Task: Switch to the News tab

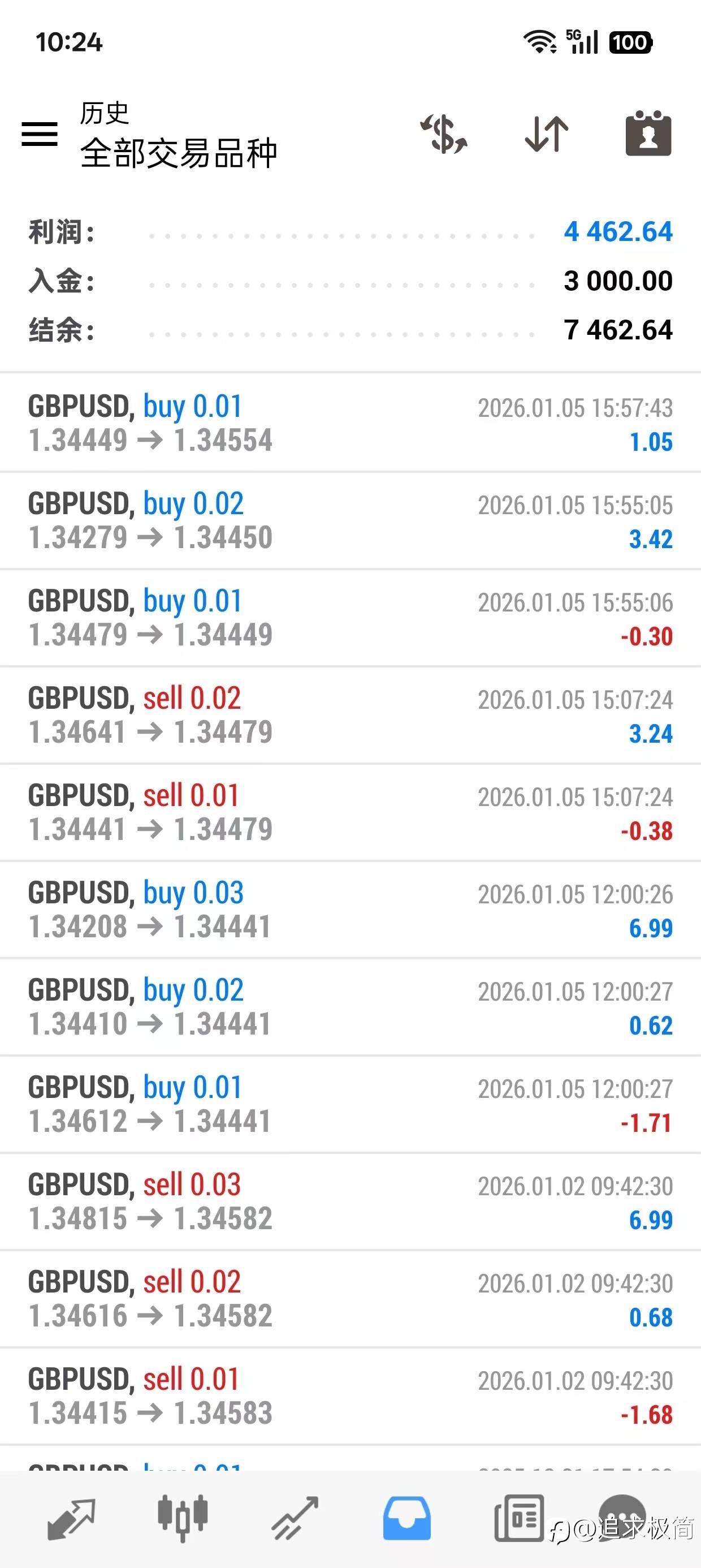Action: click(518, 1519)
